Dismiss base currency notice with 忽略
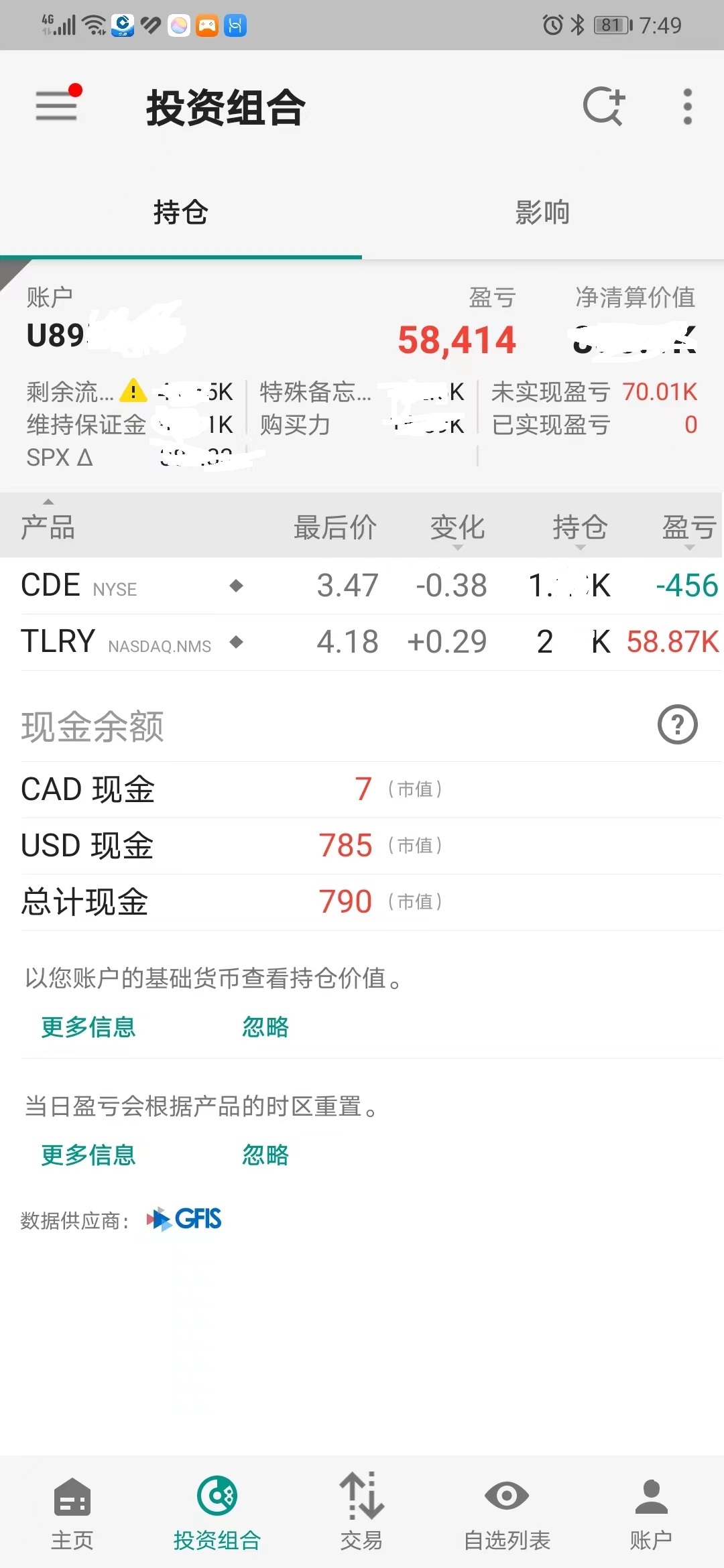724x1568 pixels. 265,1027
